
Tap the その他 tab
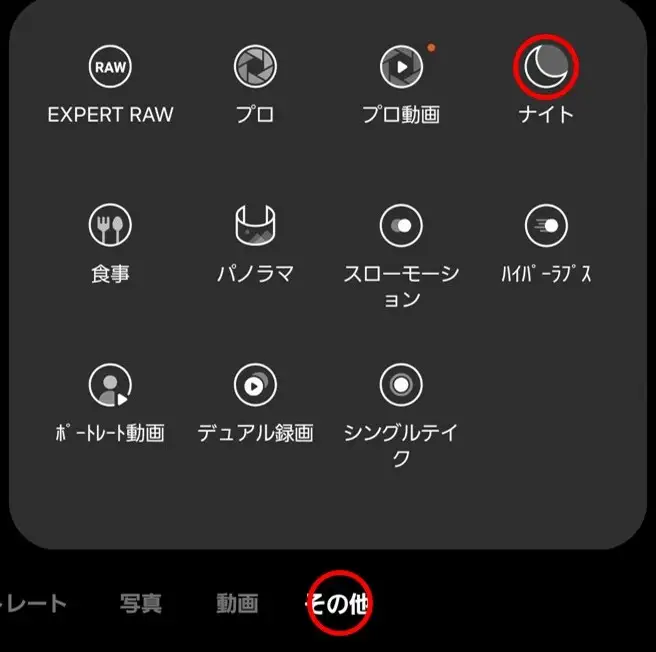[x=338, y=604]
